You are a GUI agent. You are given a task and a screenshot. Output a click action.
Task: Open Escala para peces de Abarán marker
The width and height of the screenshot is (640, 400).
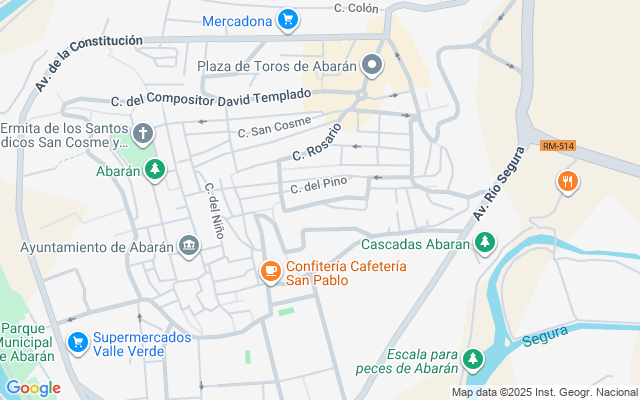473,360
